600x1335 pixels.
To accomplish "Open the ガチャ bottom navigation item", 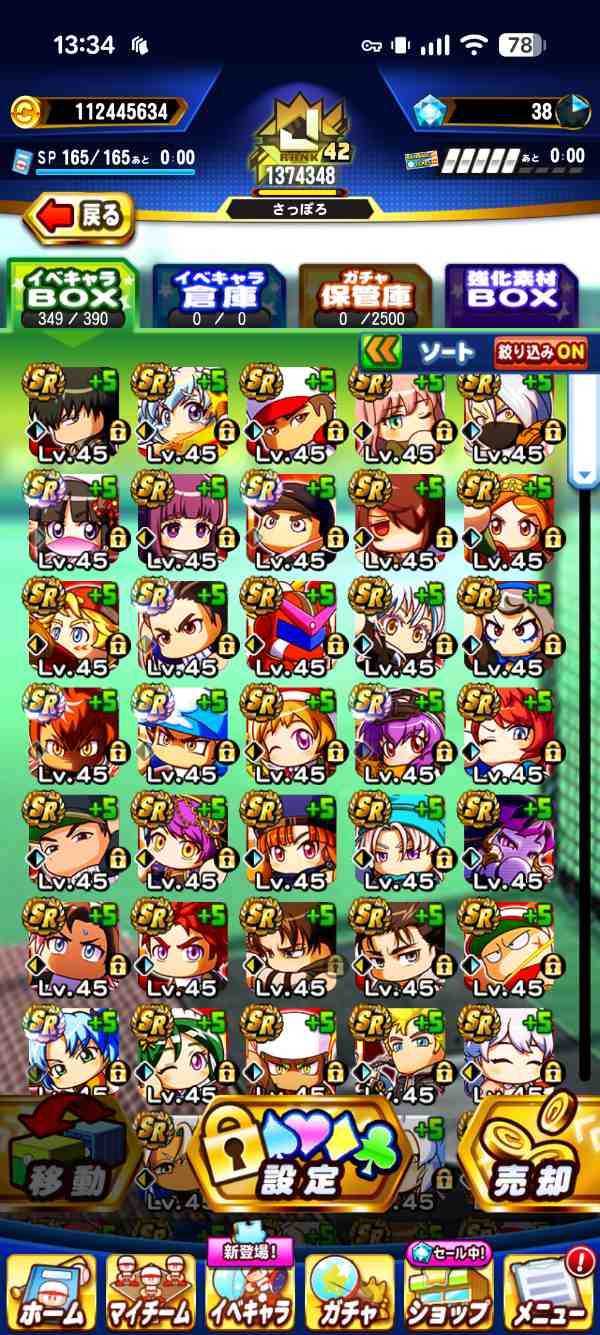I will [x=350, y=1292].
